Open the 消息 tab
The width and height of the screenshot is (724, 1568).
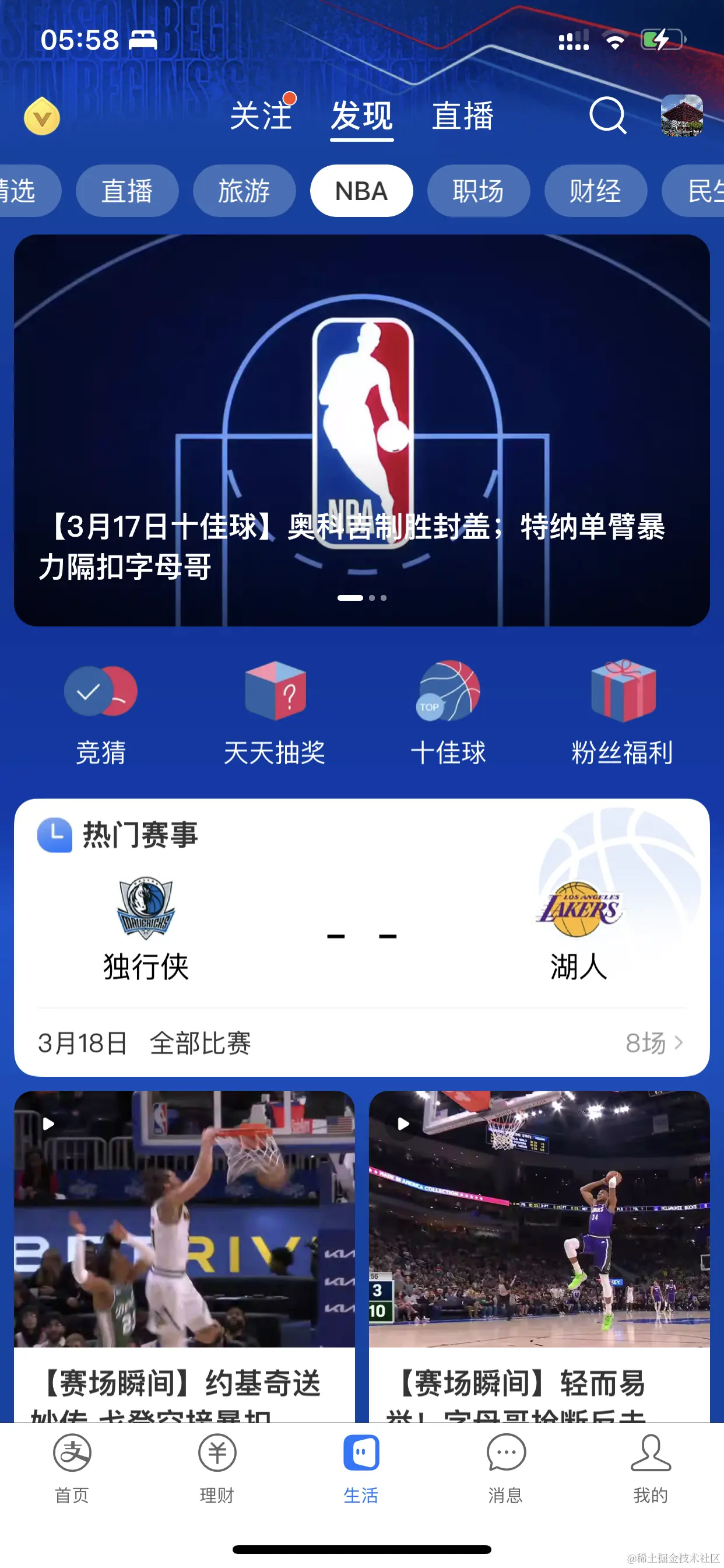coord(505,1468)
